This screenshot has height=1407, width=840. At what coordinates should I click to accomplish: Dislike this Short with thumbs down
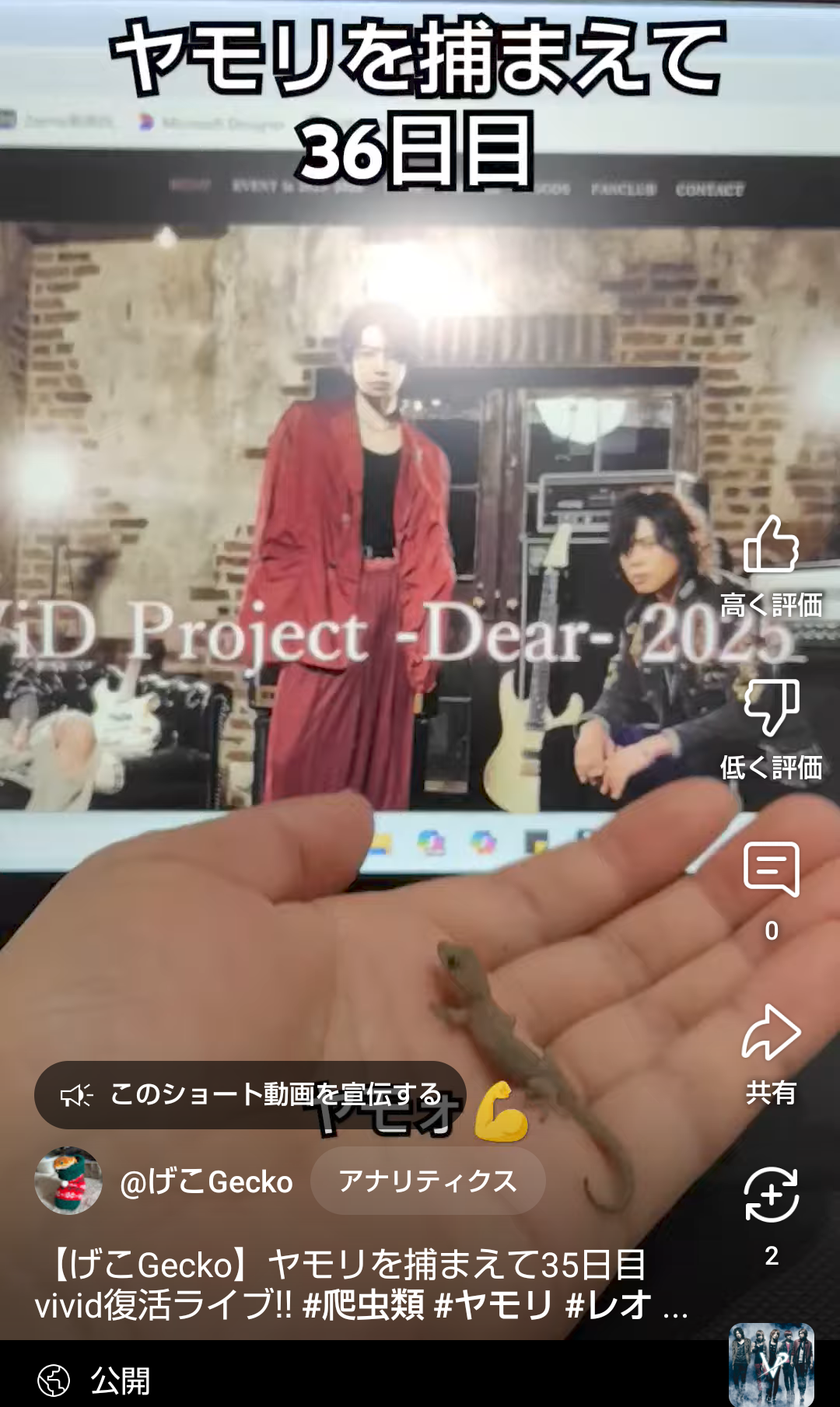(771, 708)
